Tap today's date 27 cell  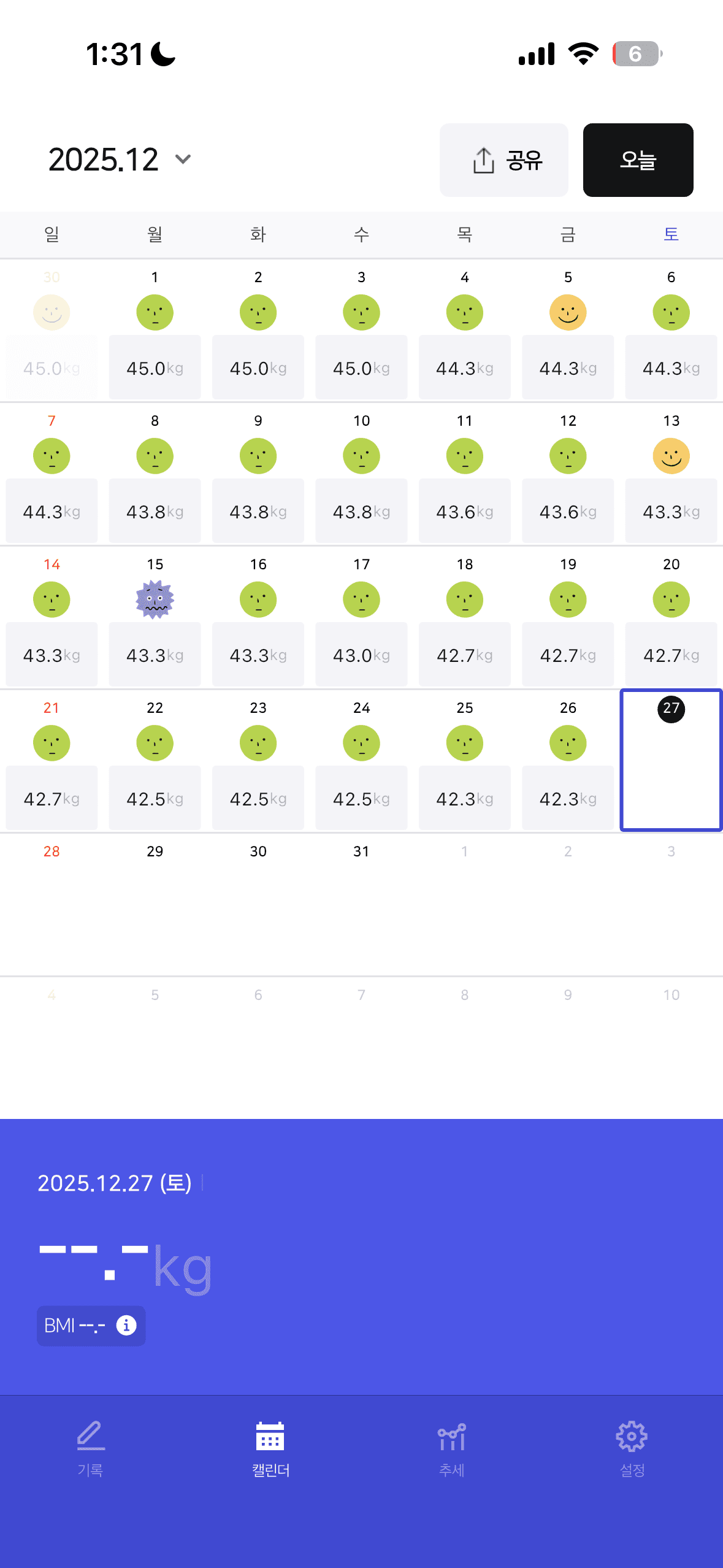coord(671,760)
